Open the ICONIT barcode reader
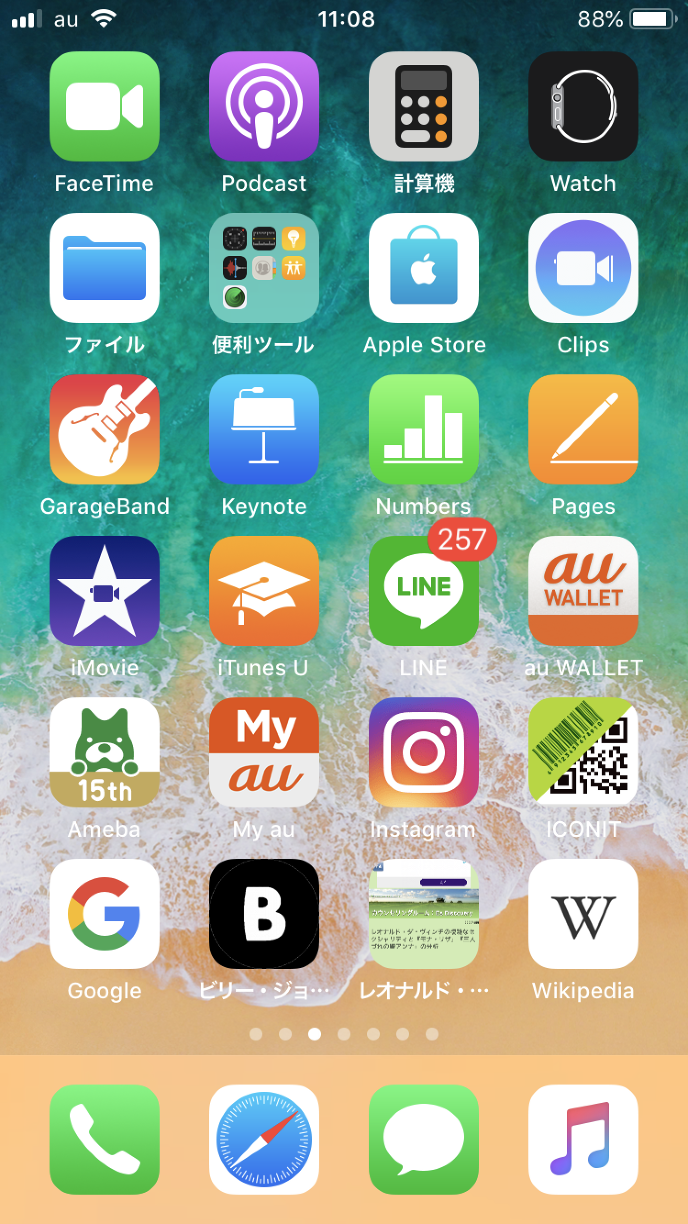This screenshot has width=688, height=1224. (583, 752)
